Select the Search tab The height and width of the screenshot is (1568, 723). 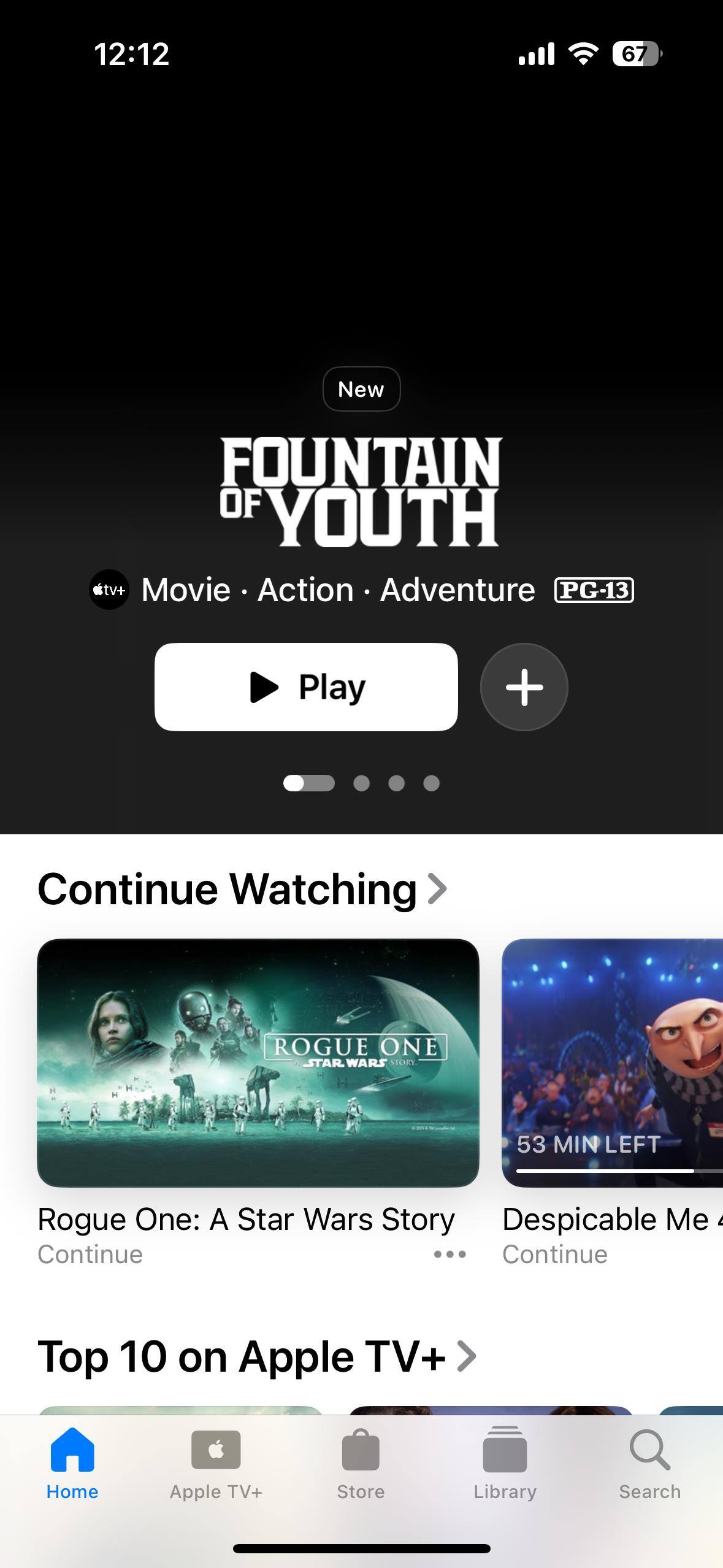coord(649,1463)
